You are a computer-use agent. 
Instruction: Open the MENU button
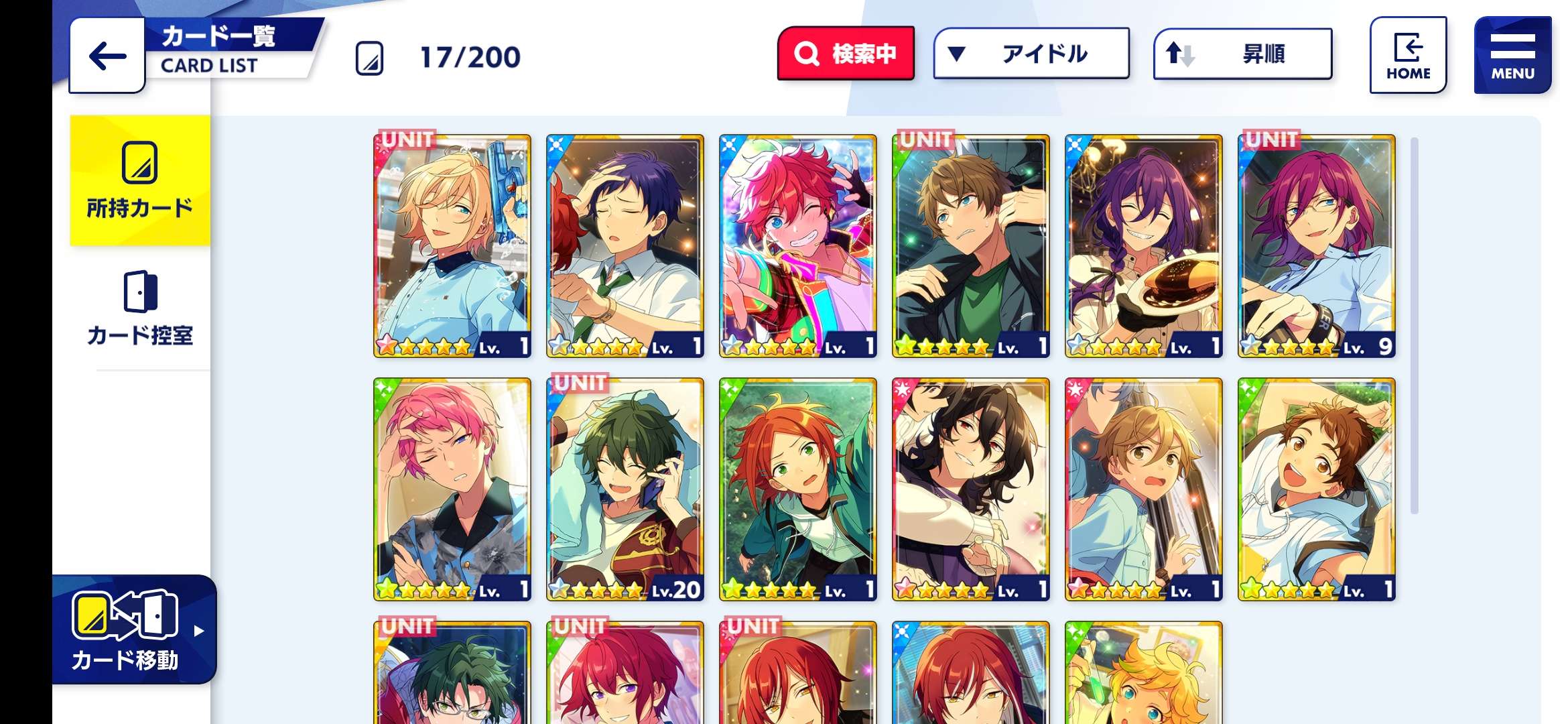click(1512, 56)
